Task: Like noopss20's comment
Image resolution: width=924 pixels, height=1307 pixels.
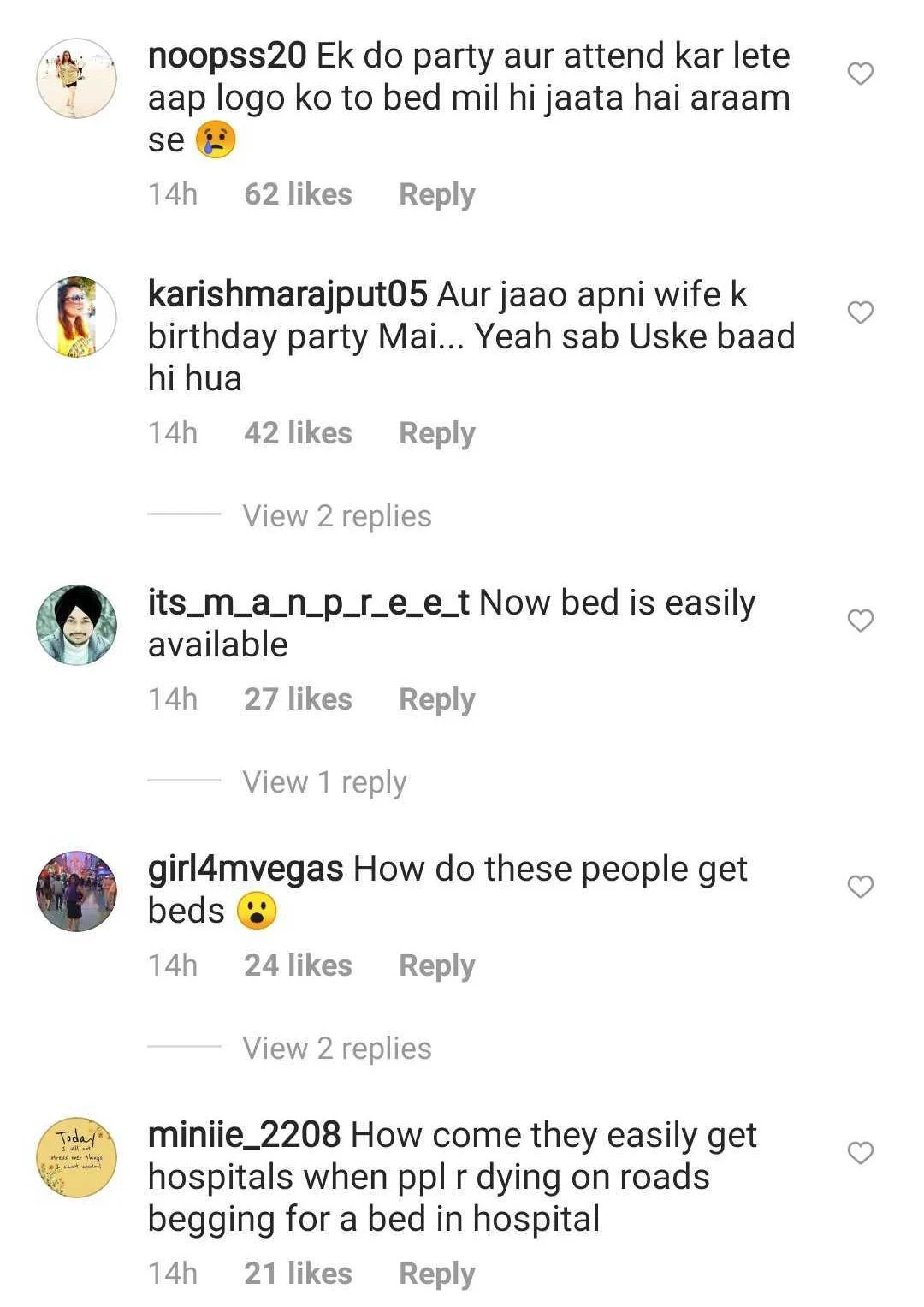Action: pyautogui.click(x=860, y=74)
